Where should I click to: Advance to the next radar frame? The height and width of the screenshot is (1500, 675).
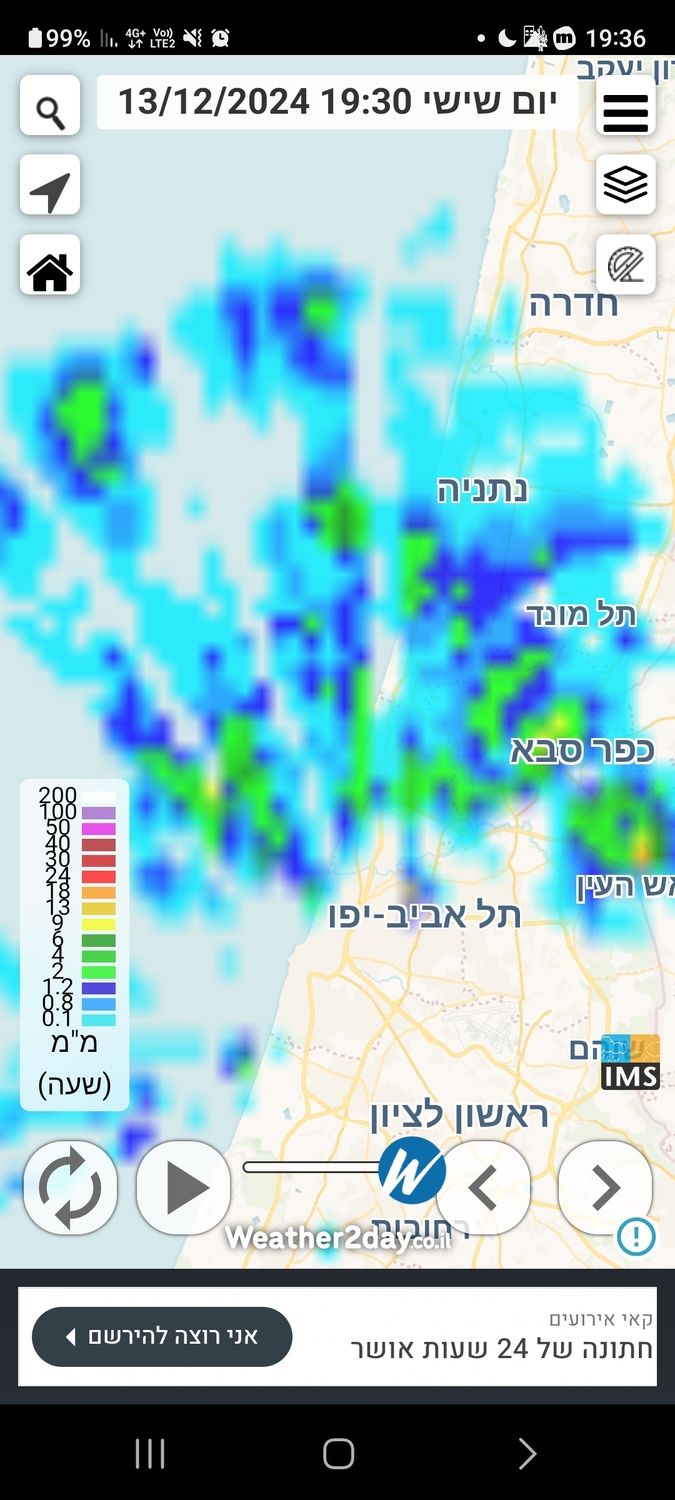click(604, 1188)
